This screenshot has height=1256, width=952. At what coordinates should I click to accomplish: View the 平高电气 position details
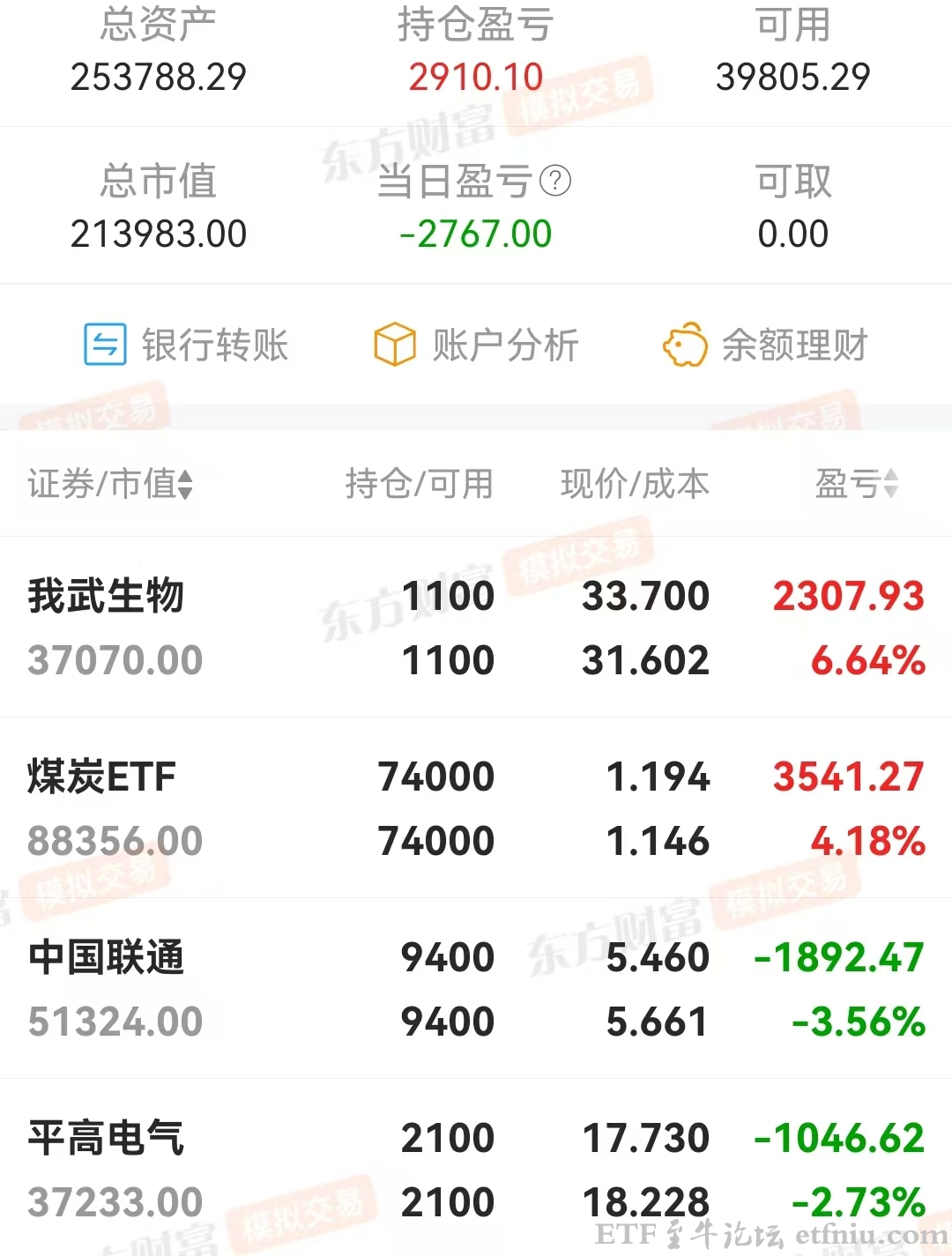[x=476, y=1170]
